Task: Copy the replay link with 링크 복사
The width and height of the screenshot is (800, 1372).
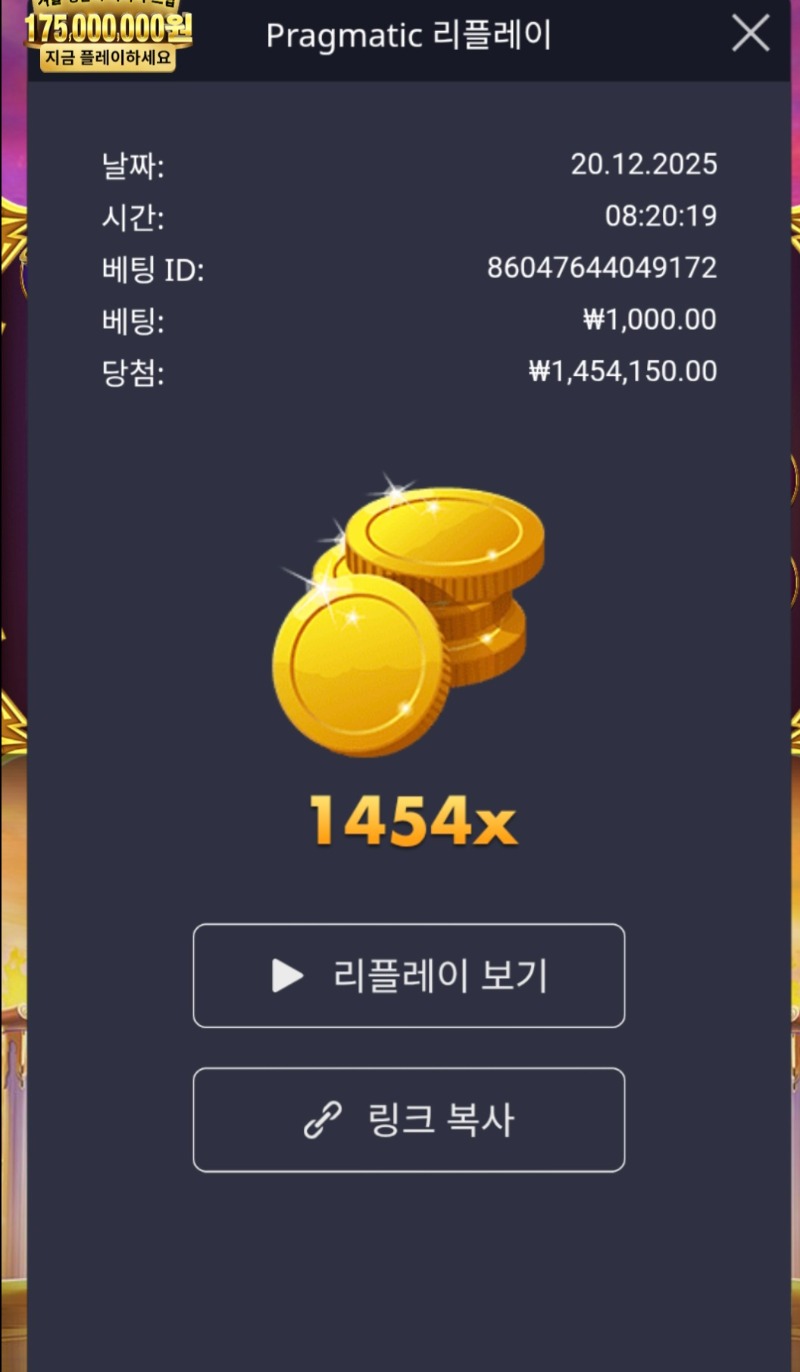Action: (408, 1119)
